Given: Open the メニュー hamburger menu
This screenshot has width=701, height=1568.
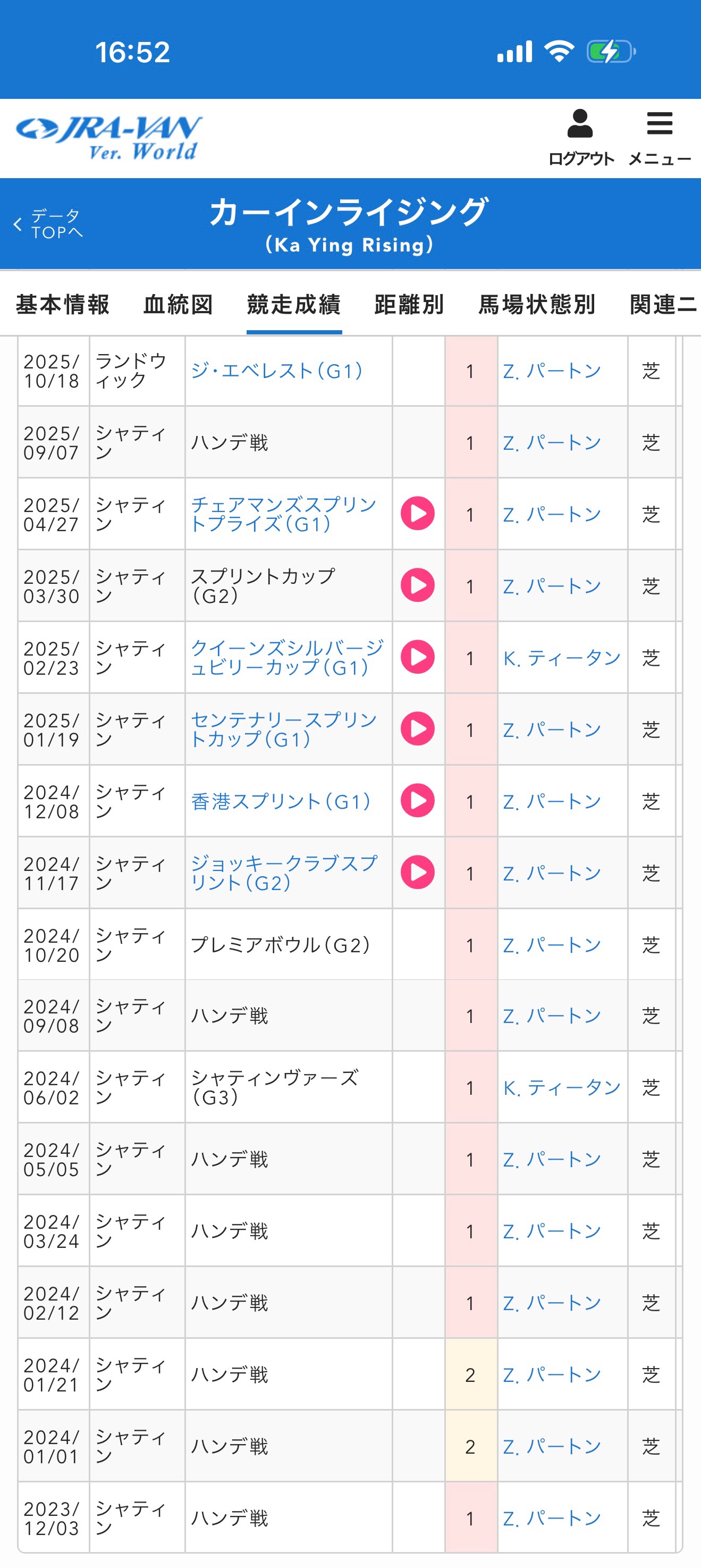Looking at the screenshot, I should point(659,137).
